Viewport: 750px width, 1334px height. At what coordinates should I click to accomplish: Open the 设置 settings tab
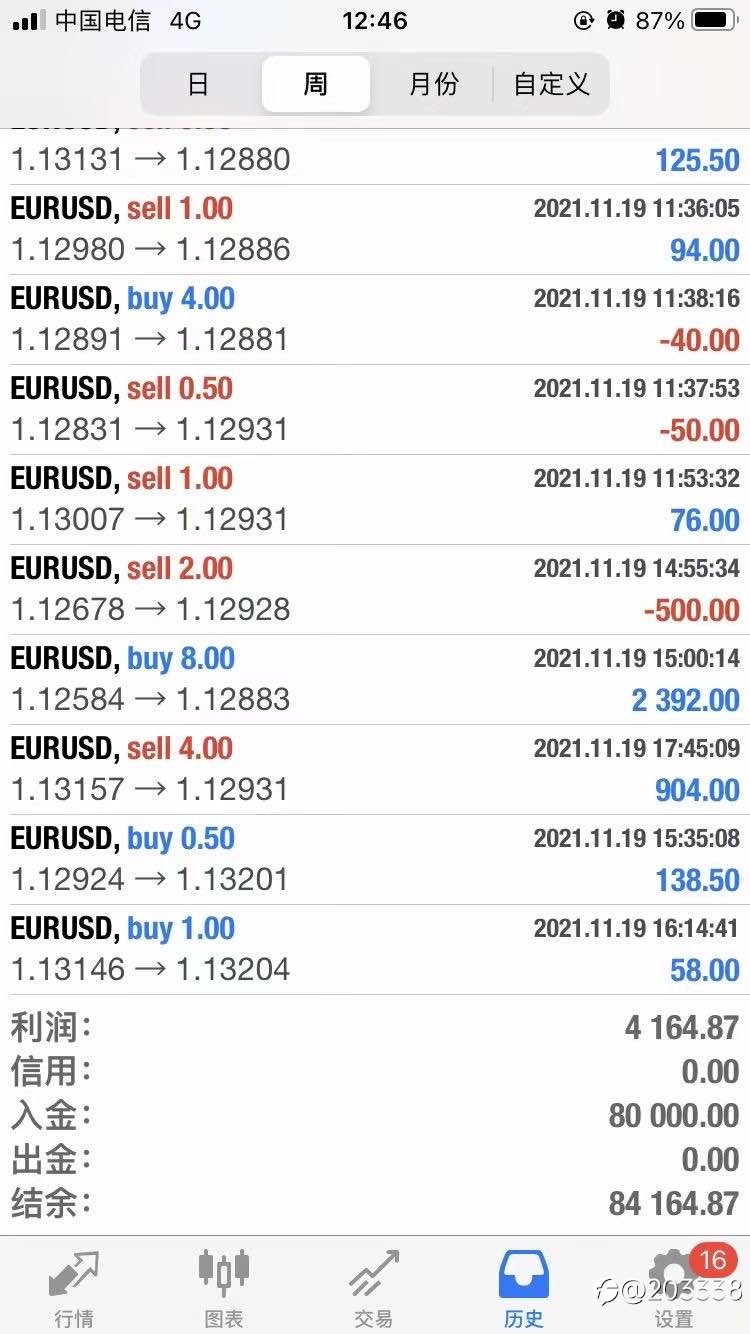pos(674,1288)
